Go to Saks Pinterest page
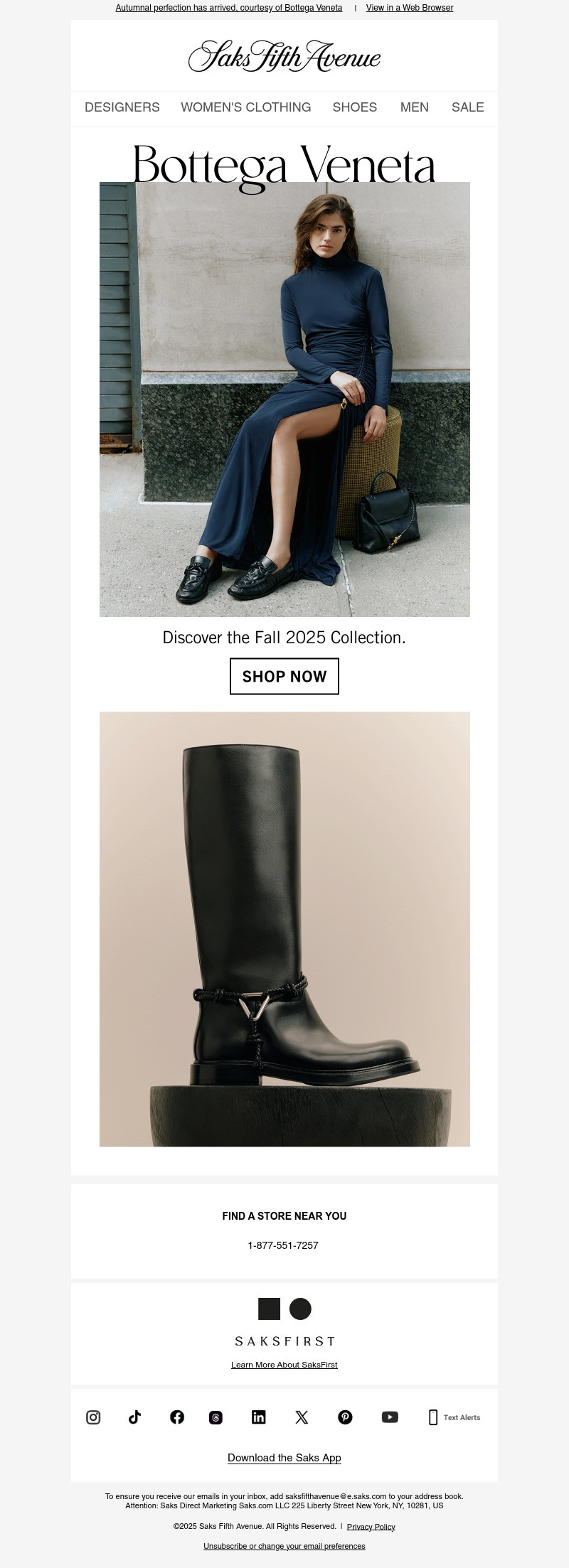 click(x=345, y=1417)
